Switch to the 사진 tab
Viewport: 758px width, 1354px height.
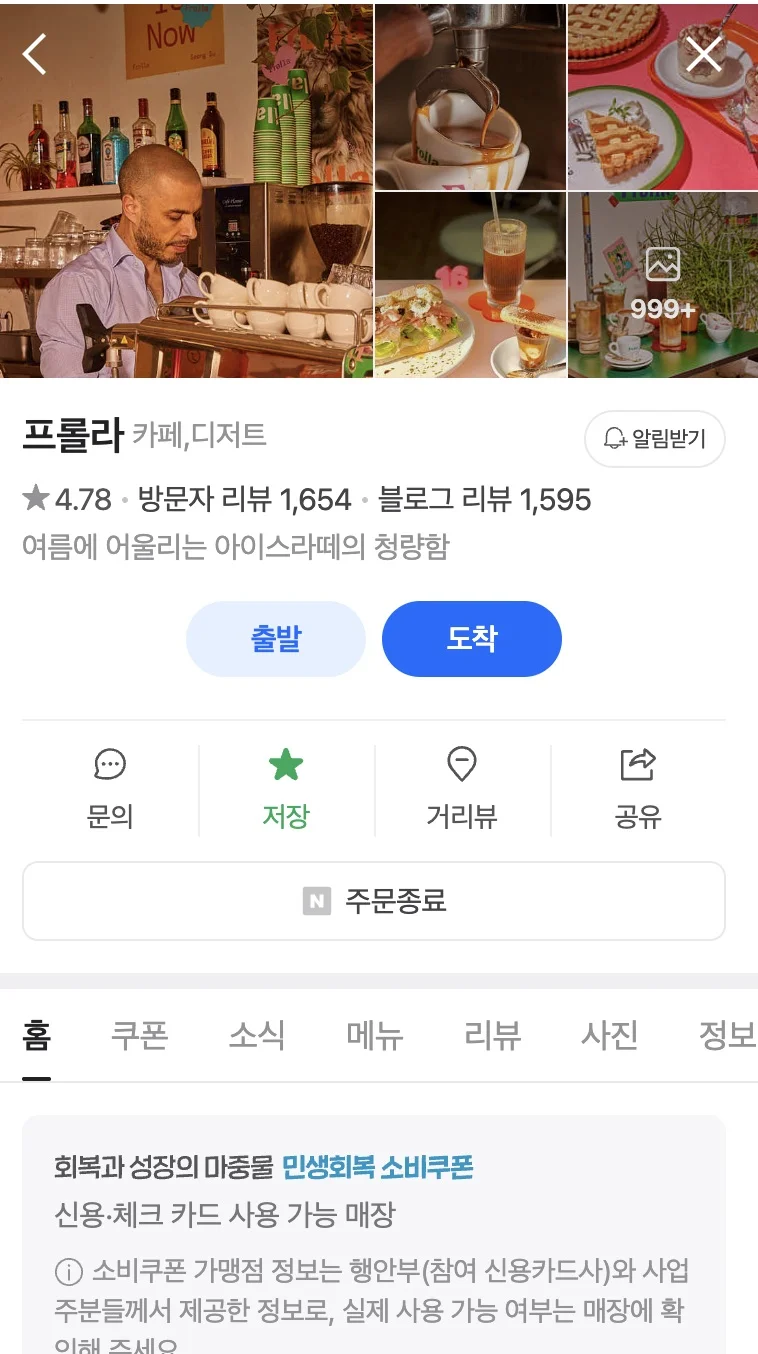click(x=609, y=1035)
